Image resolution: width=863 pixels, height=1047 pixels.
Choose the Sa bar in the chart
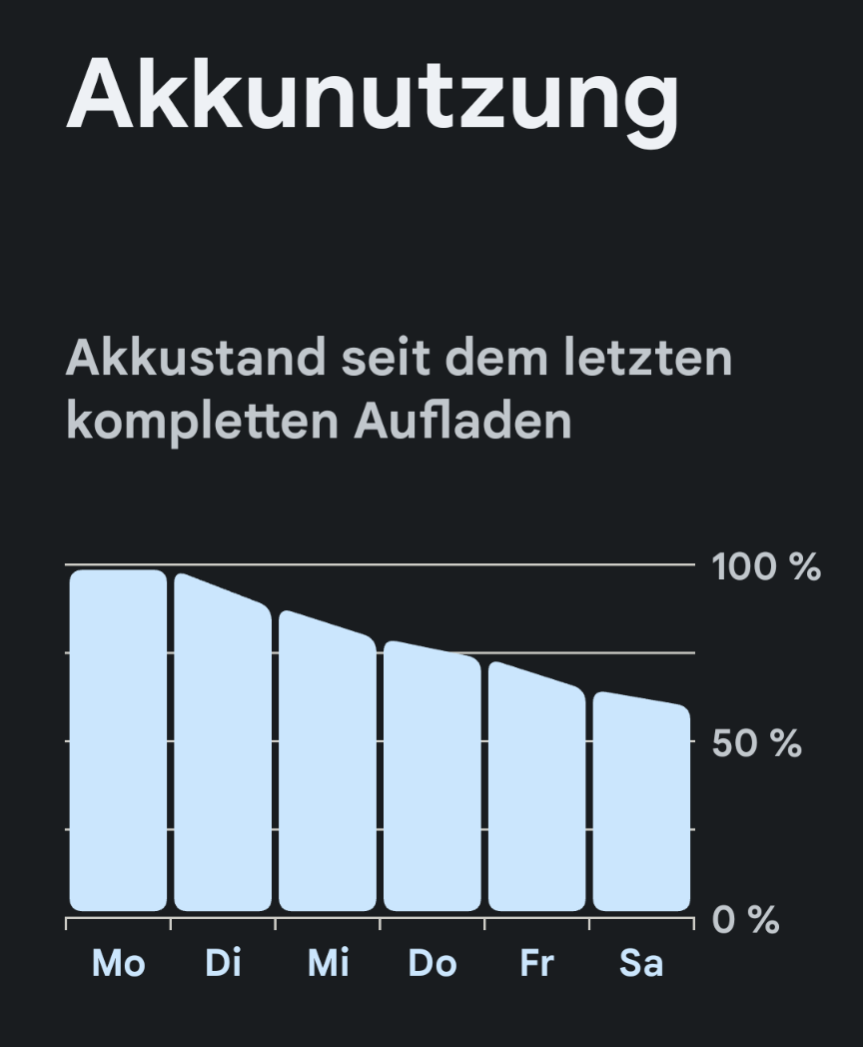coord(641,805)
